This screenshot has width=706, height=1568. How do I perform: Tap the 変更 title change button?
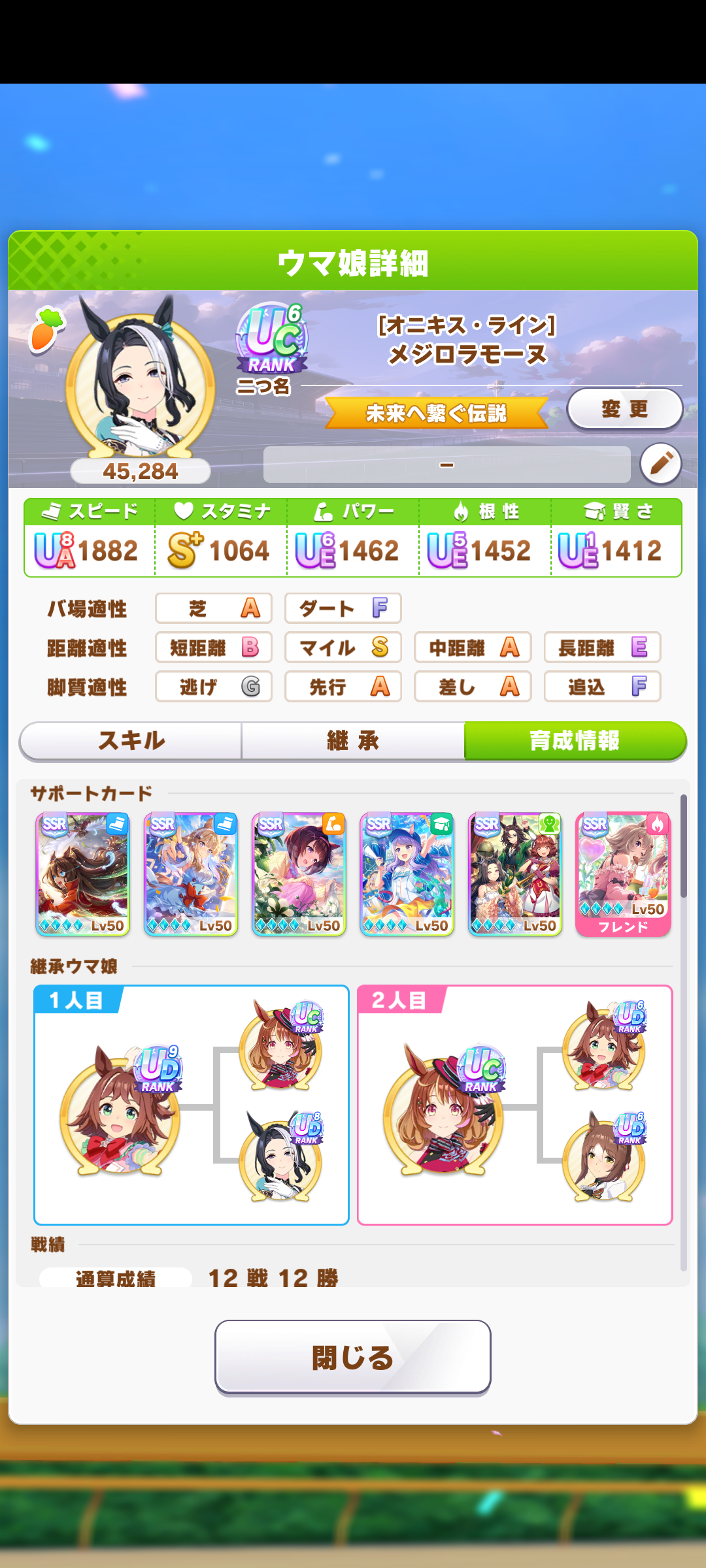coord(624,409)
